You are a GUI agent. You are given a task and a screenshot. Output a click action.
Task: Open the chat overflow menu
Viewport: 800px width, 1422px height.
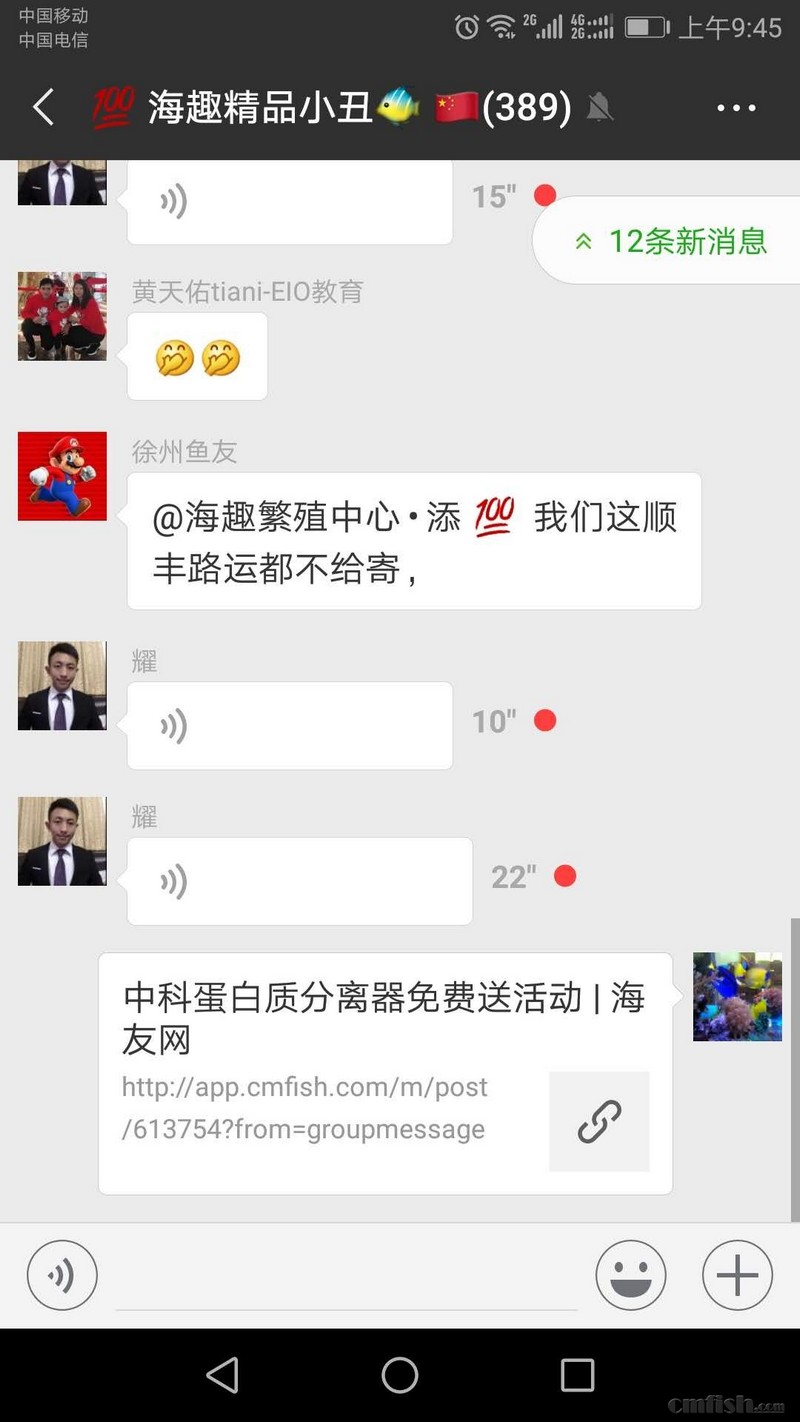[736, 108]
